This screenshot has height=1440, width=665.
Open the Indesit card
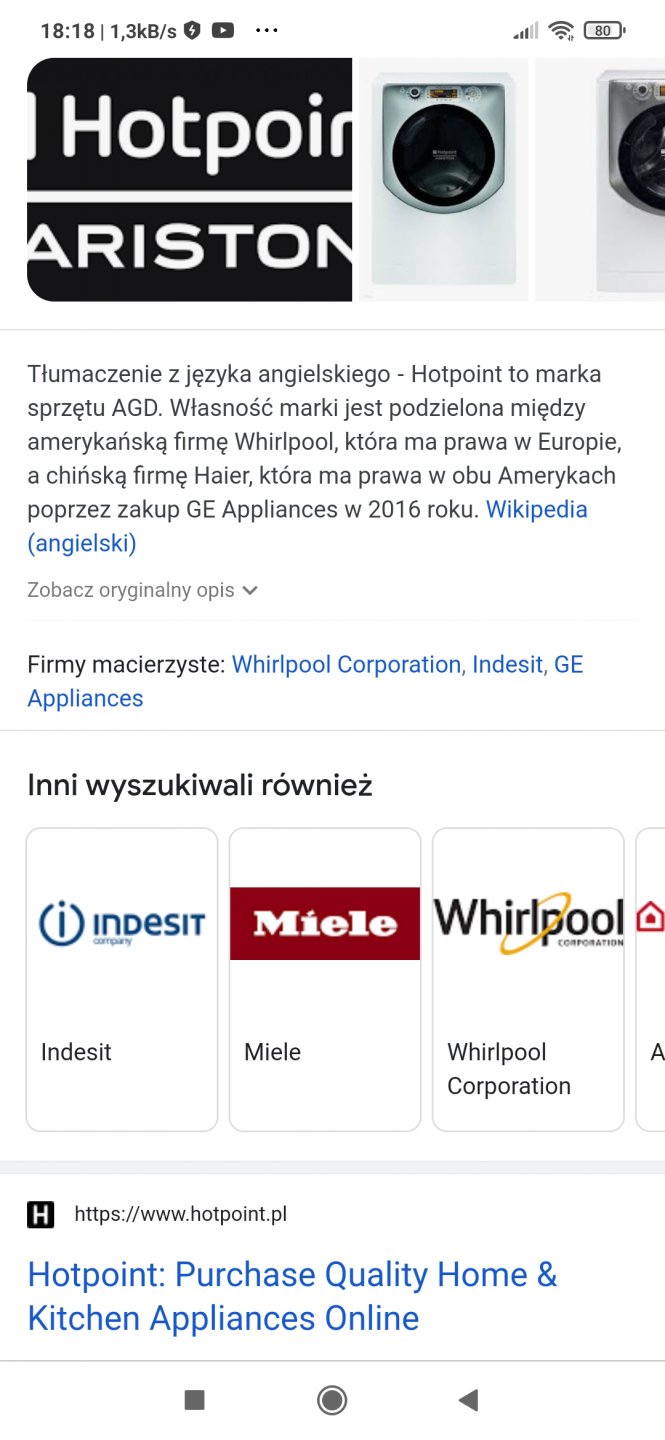click(122, 979)
